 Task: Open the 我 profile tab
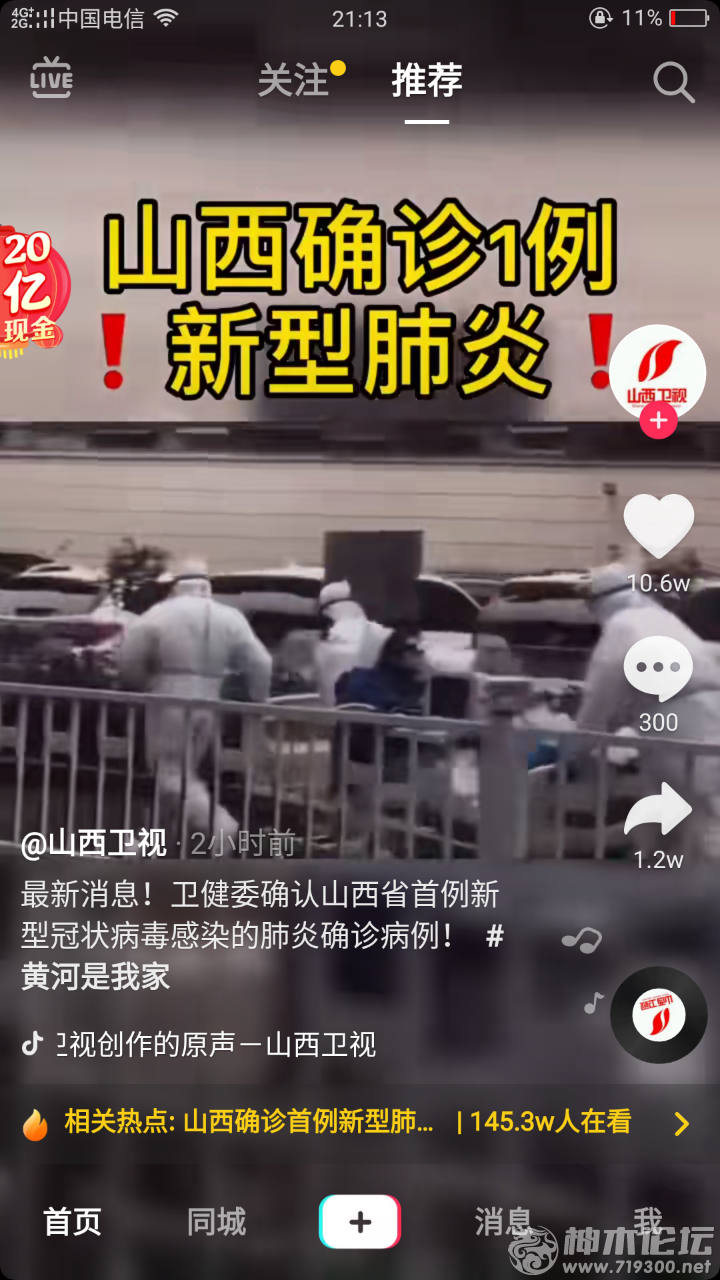pyautogui.click(x=647, y=1222)
